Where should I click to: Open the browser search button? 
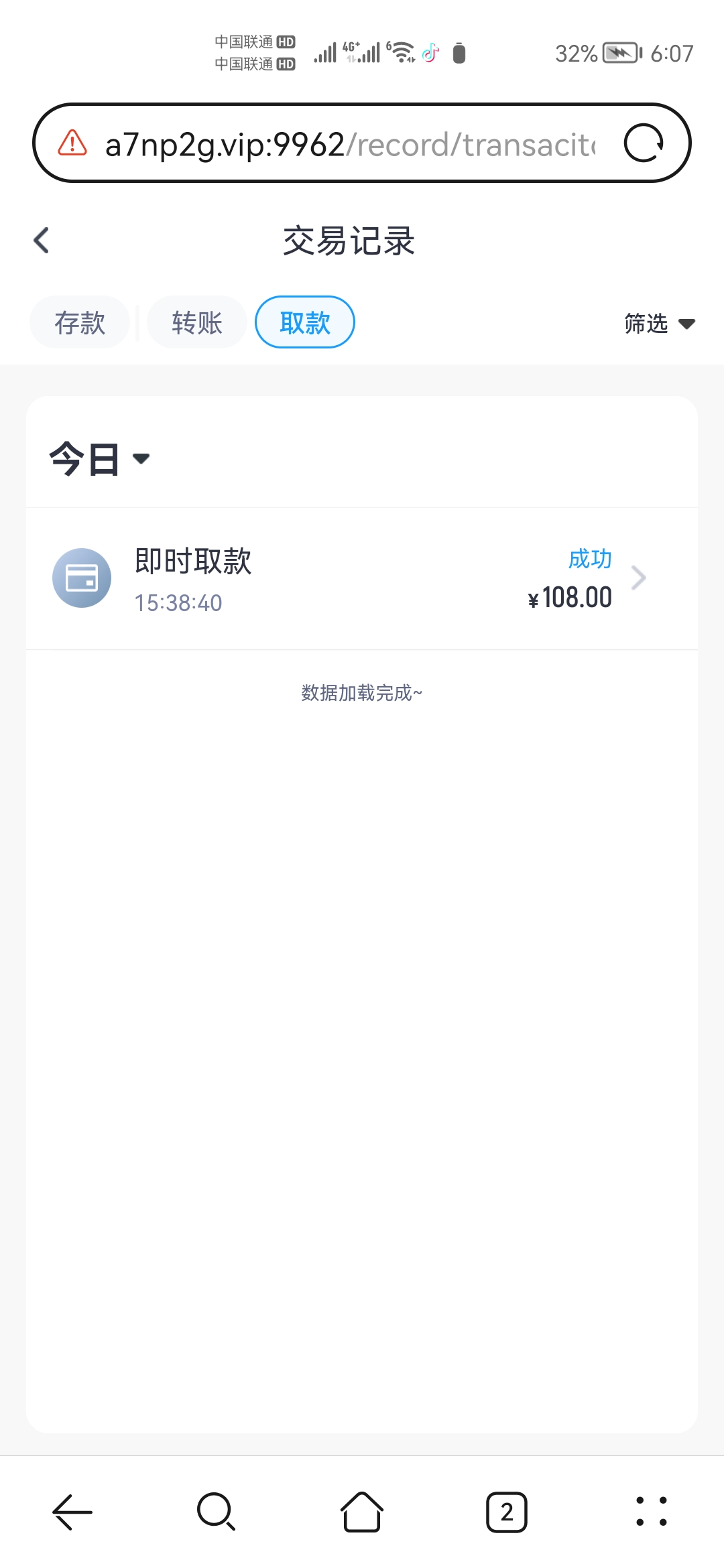coord(216,1512)
